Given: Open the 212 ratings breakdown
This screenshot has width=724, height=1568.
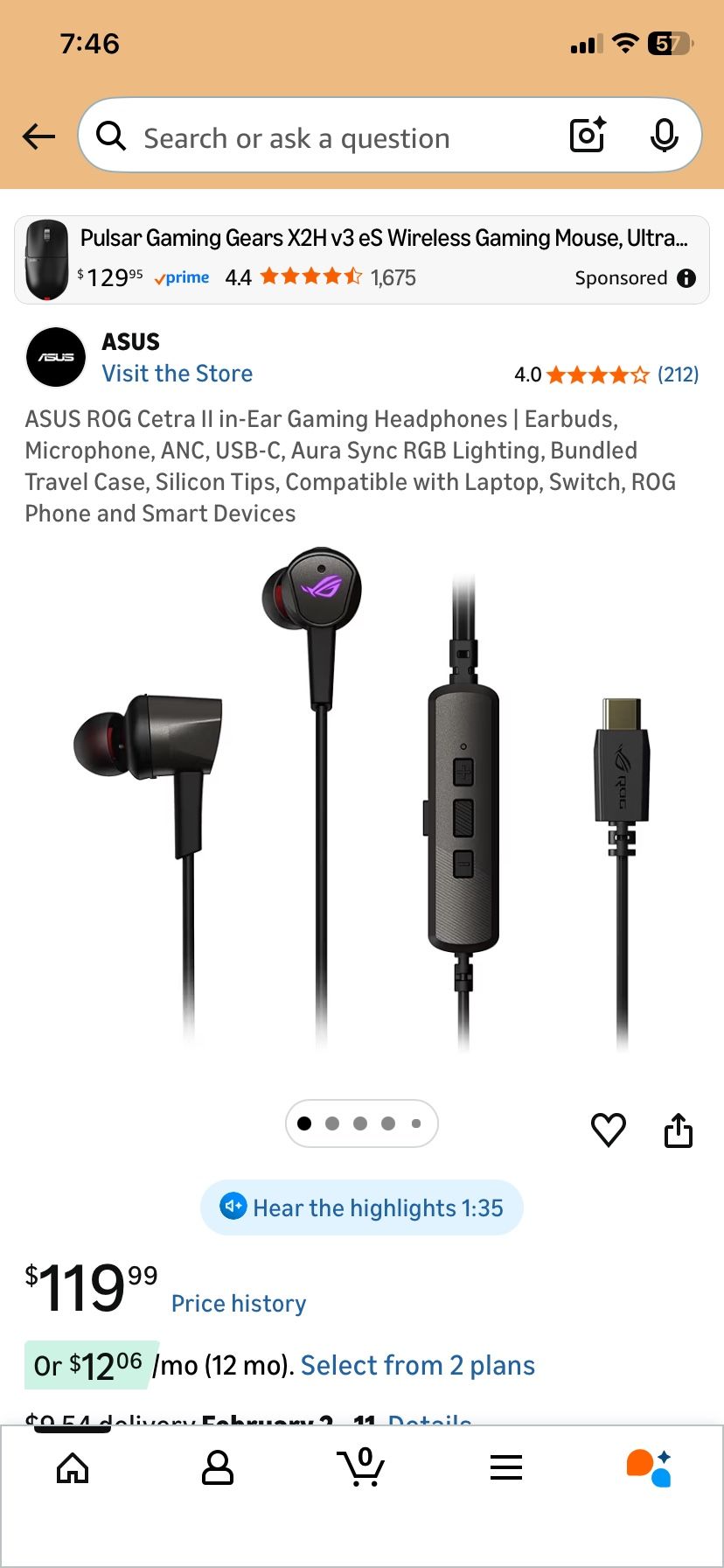Looking at the screenshot, I should [678, 374].
